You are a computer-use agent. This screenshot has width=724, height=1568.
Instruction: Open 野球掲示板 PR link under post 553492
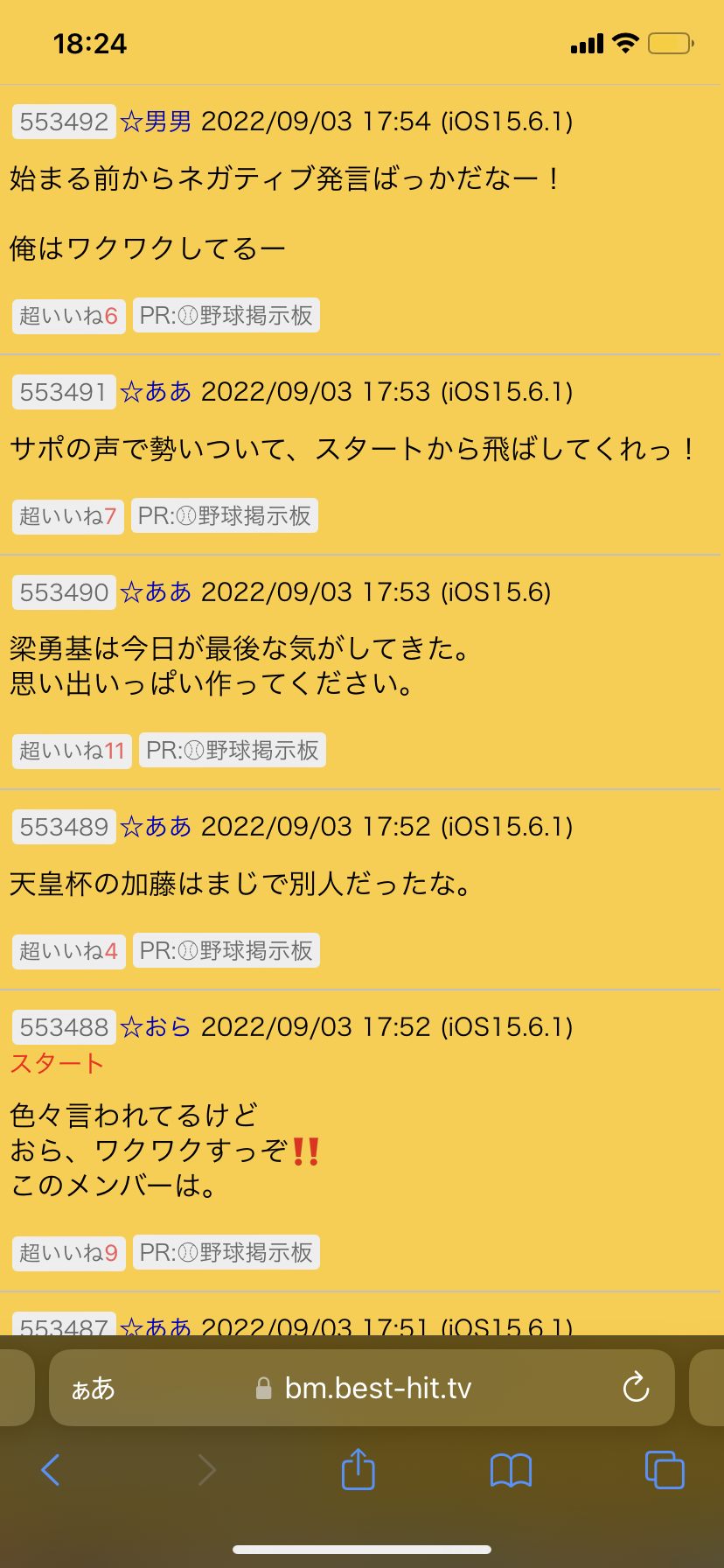pos(226,316)
